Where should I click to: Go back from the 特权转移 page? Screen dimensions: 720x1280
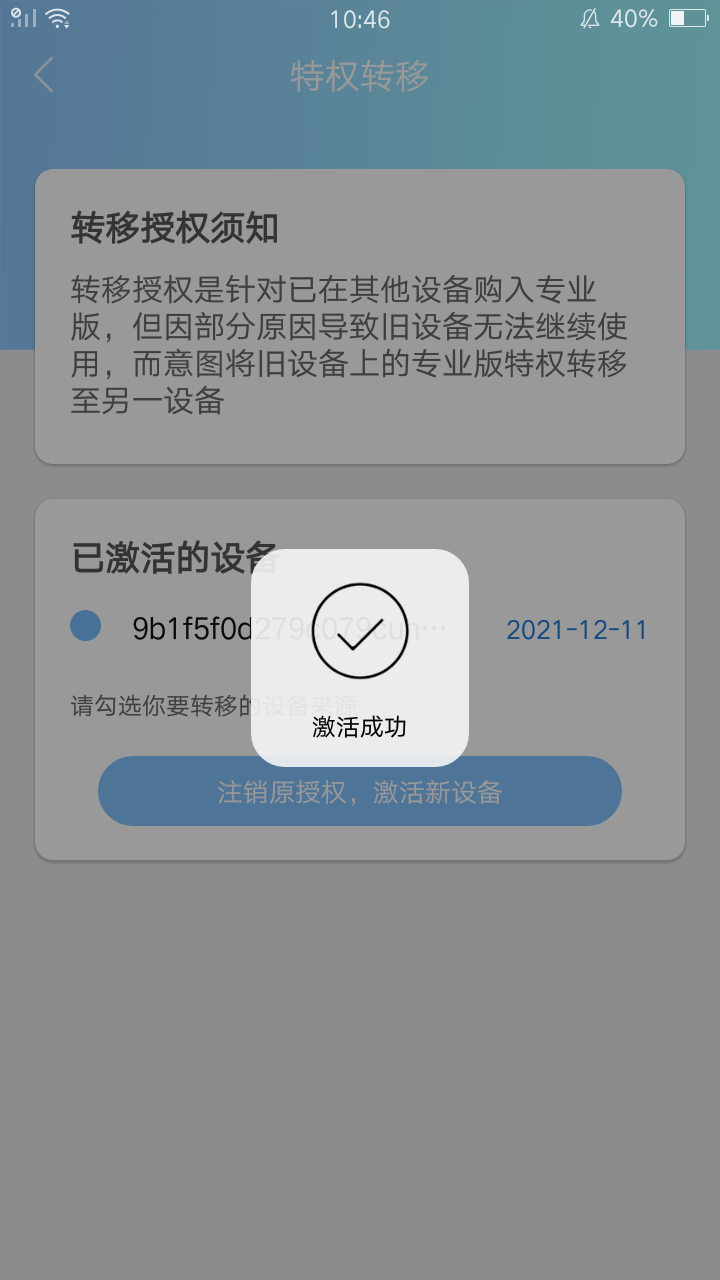pos(43,76)
